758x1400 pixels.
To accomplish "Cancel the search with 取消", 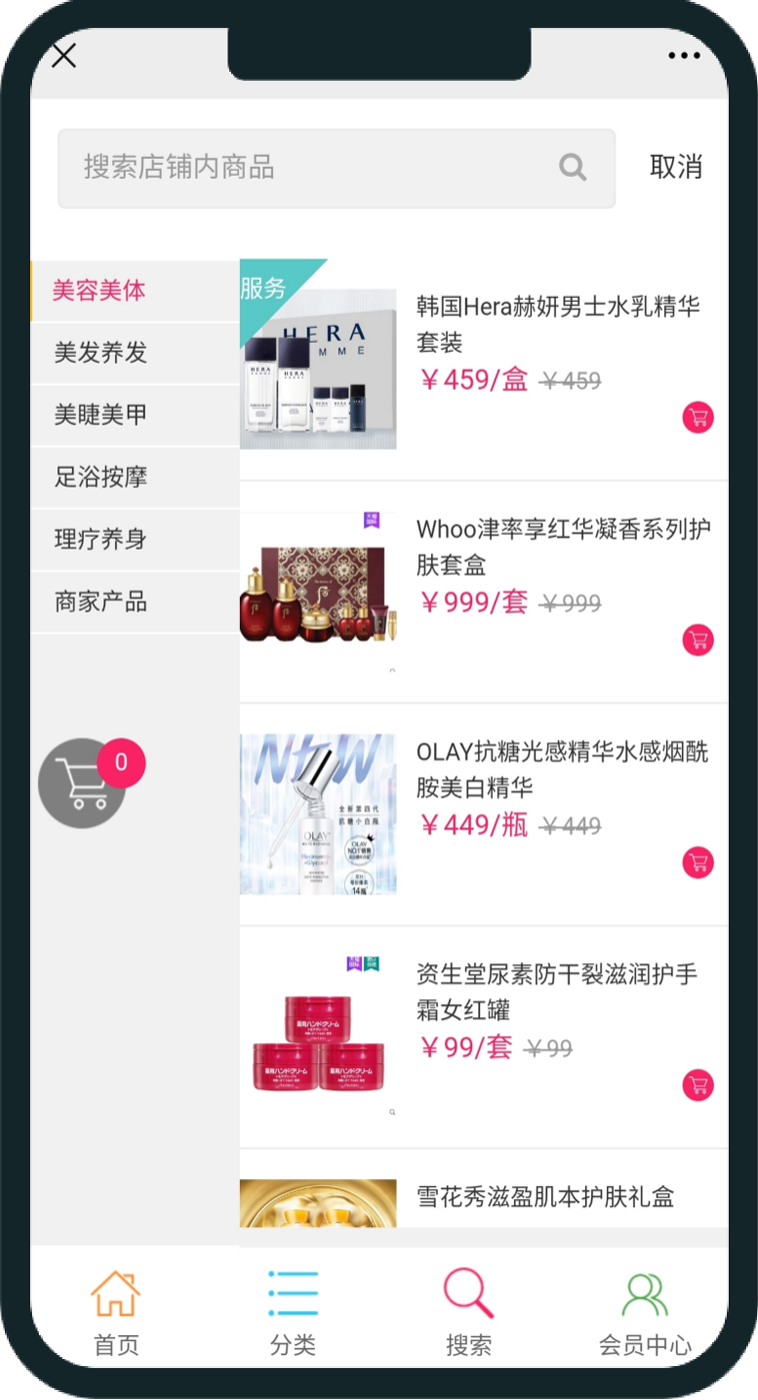I will point(676,167).
